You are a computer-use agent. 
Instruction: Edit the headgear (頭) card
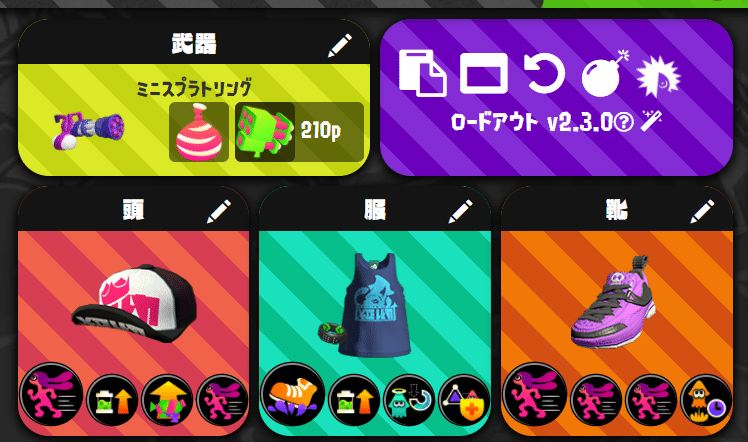[219, 211]
